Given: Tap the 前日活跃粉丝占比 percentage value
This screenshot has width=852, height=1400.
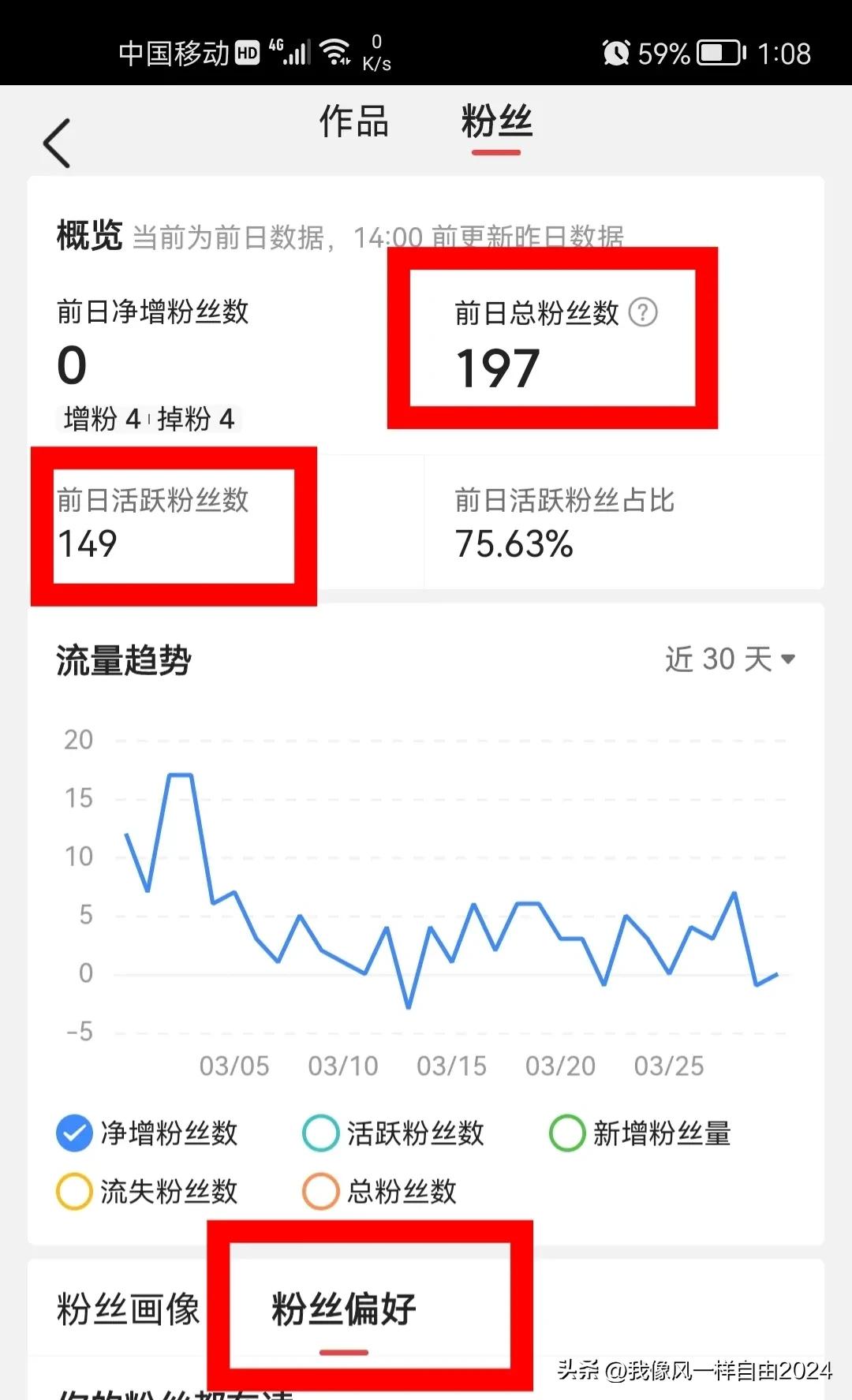Looking at the screenshot, I should [x=514, y=544].
